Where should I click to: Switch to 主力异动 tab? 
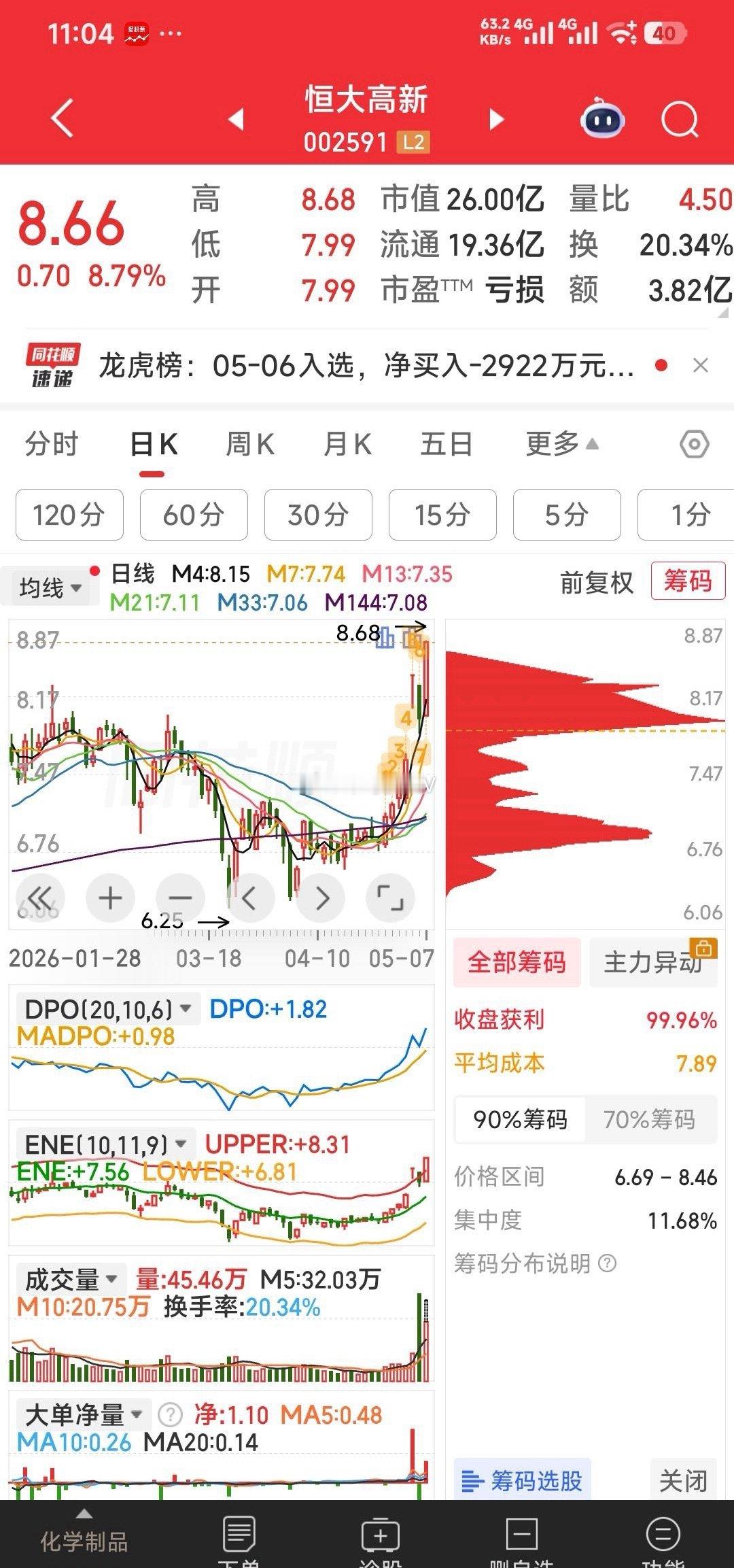[x=653, y=962]
